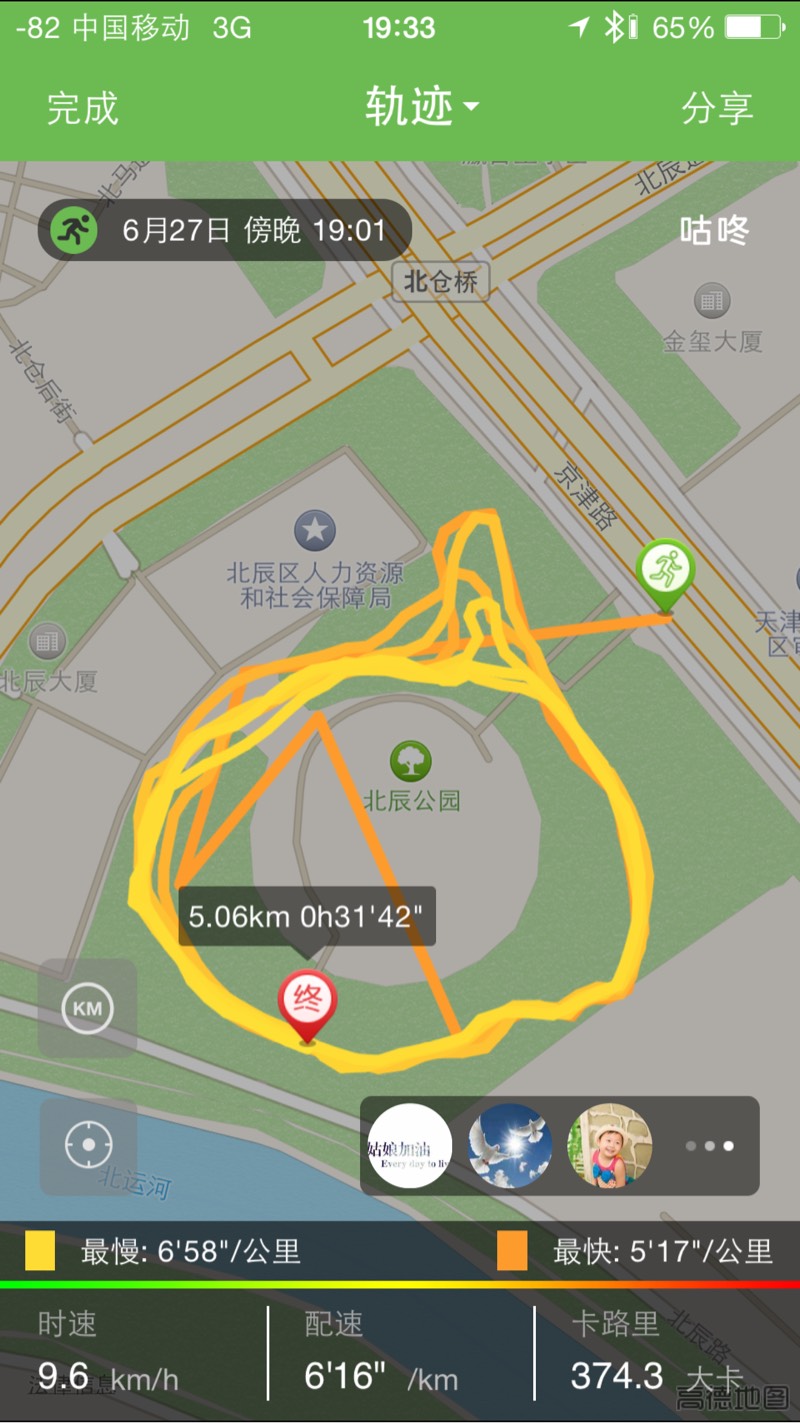Open the baby photo avatar
This screenshot has height=1423, width=800.
609,1145
